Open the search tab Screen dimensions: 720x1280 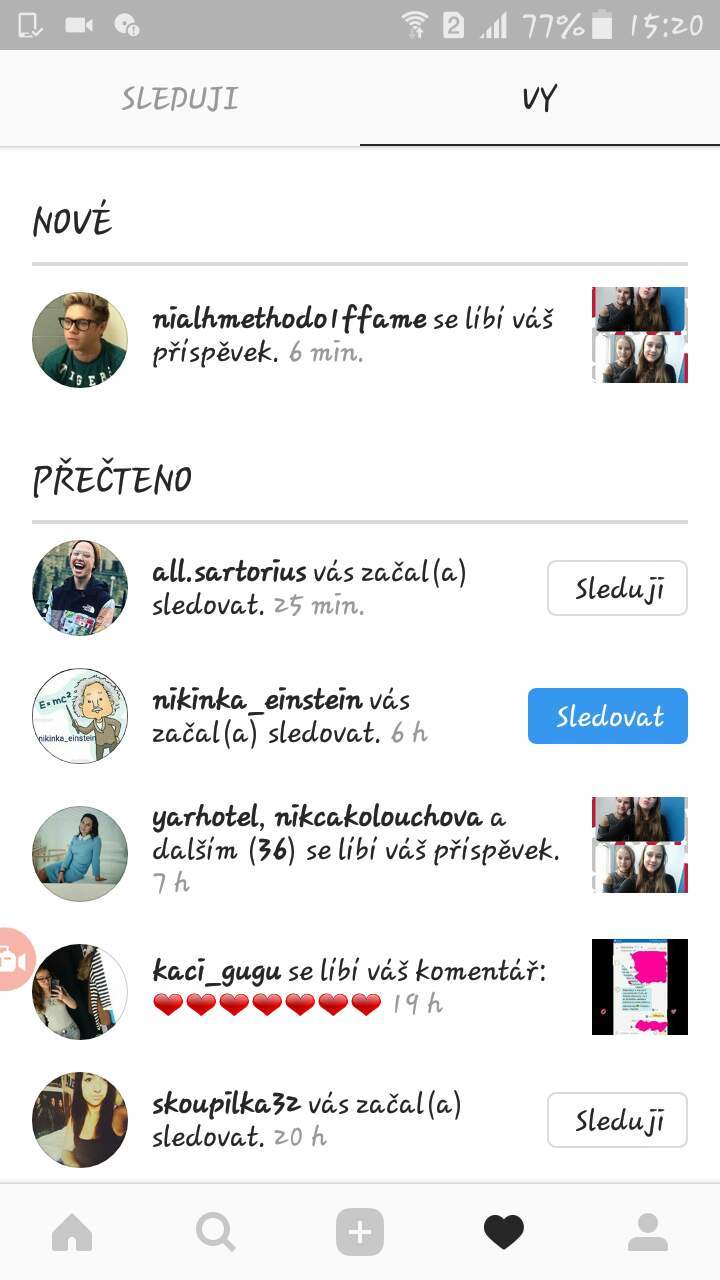[x=216, y=1232]
